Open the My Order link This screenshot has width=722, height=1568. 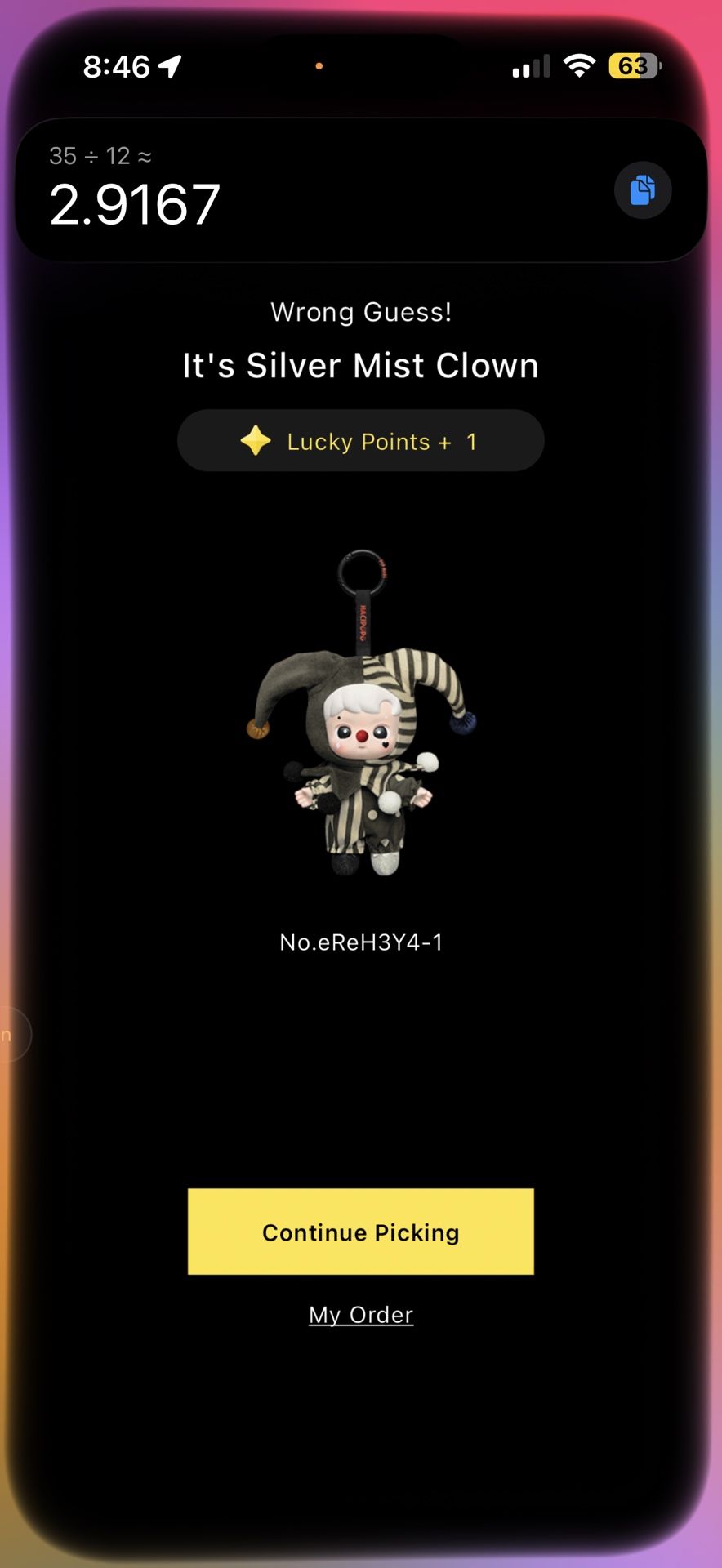click(361, 1315)
